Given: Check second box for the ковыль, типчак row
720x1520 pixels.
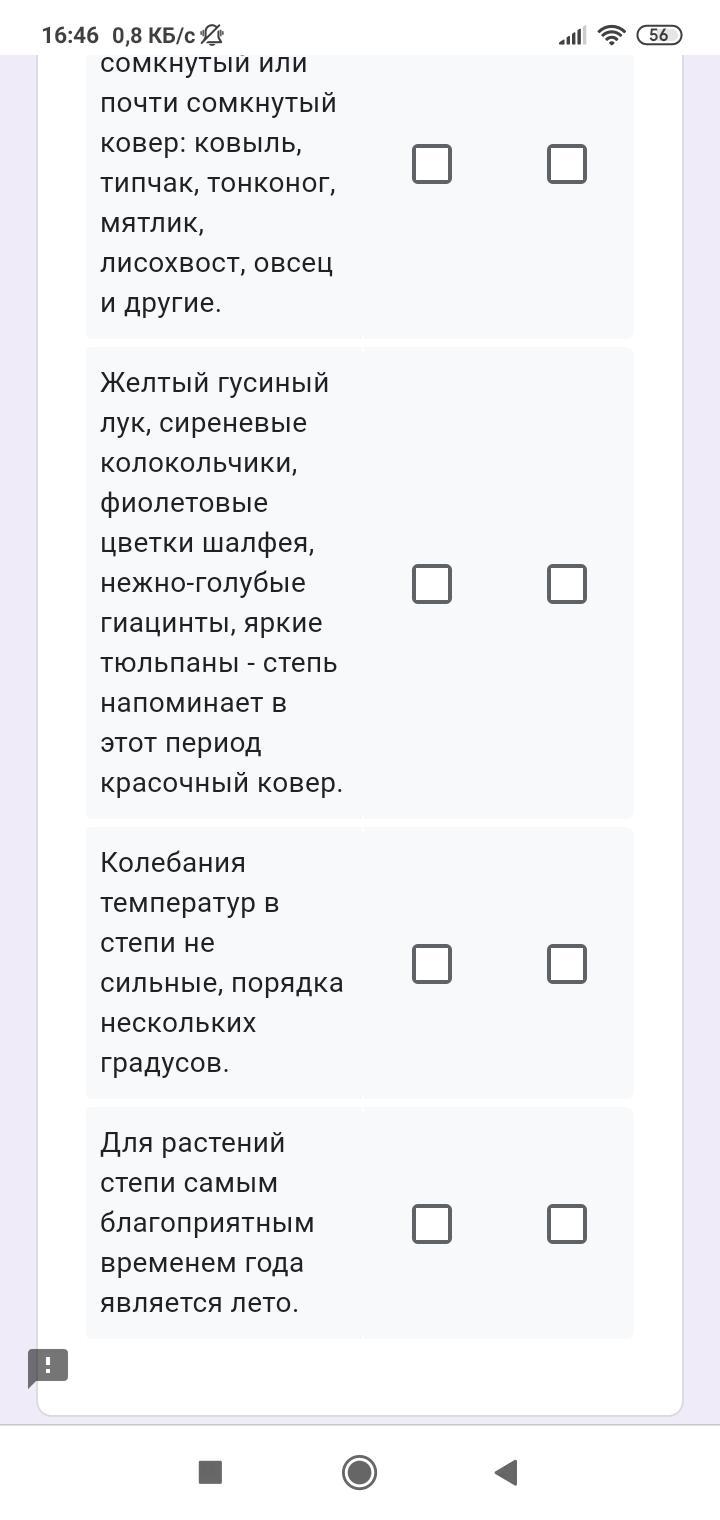Looking at the screenshot, I should (x=567, y=164).
